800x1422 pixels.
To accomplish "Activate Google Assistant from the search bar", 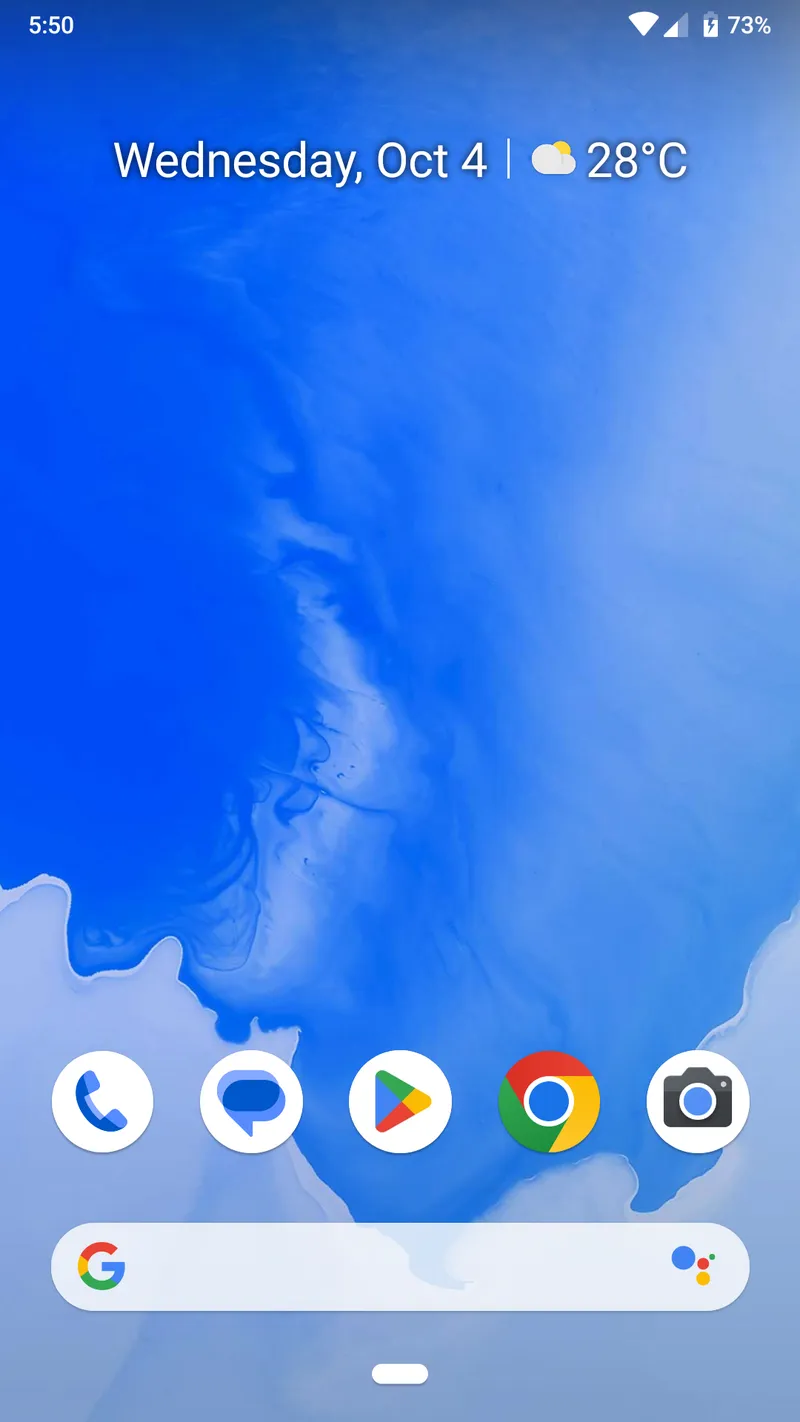I will tap(692, 1266).
